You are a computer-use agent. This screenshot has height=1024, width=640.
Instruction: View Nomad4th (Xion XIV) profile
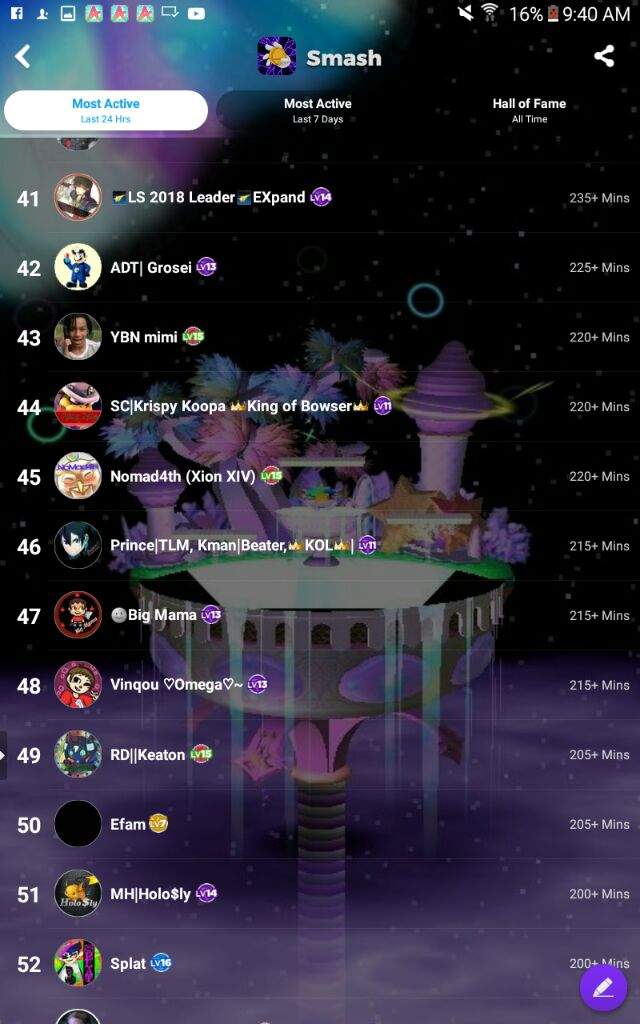(182, 476)
